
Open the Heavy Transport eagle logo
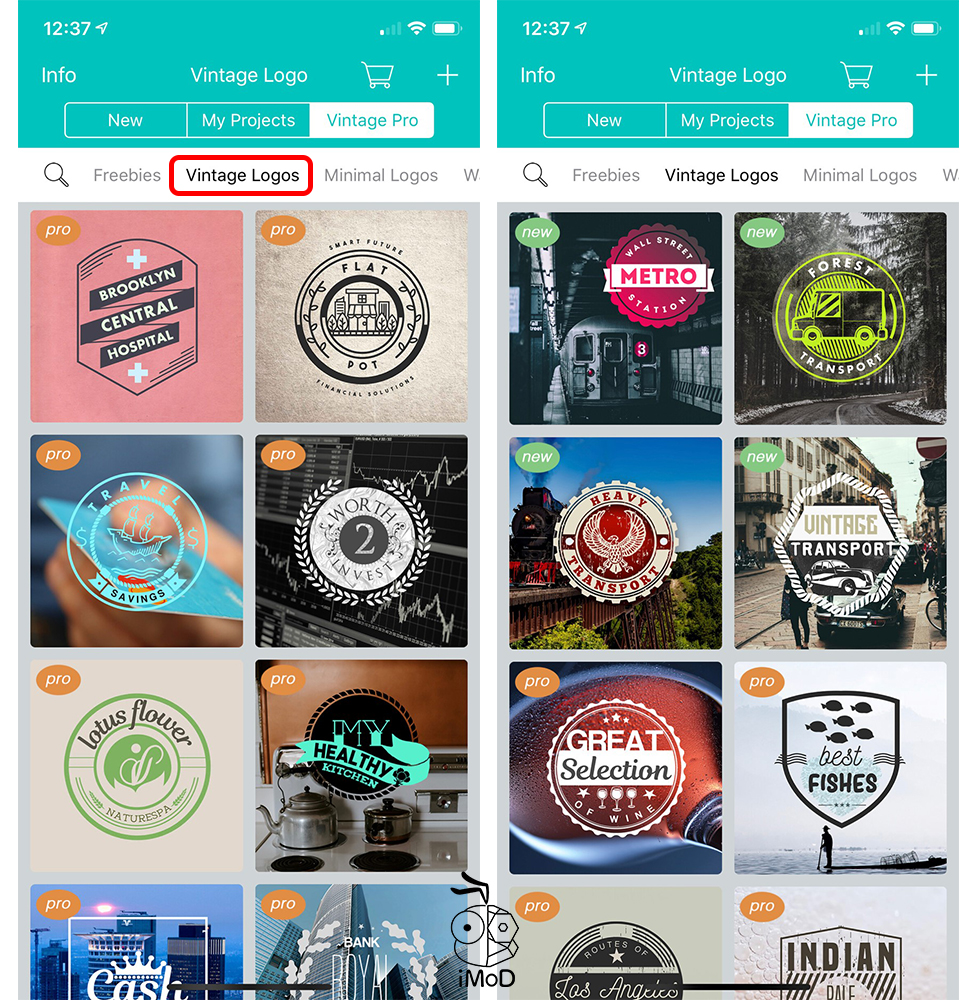coord(615,543)
